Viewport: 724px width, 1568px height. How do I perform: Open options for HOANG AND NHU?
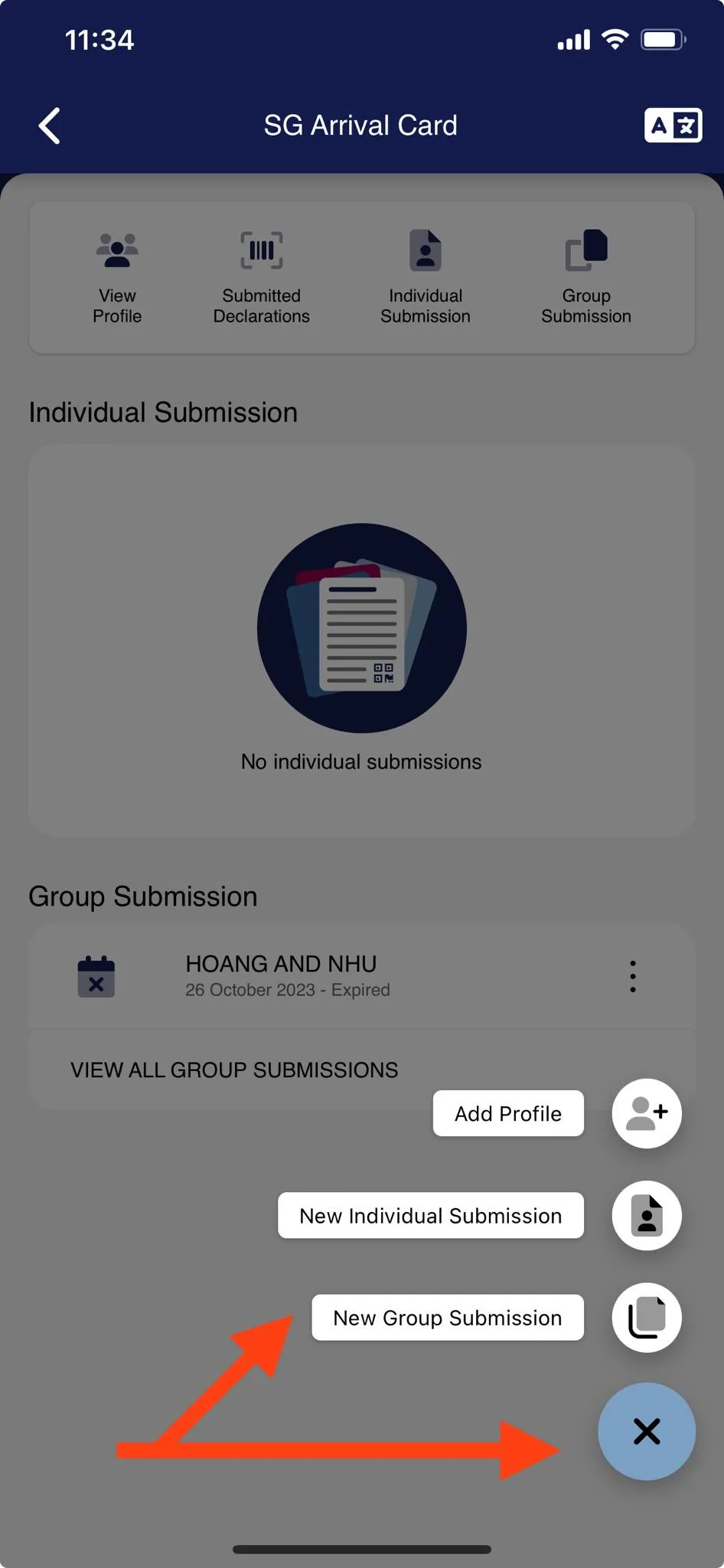click(x=632, y=976)
